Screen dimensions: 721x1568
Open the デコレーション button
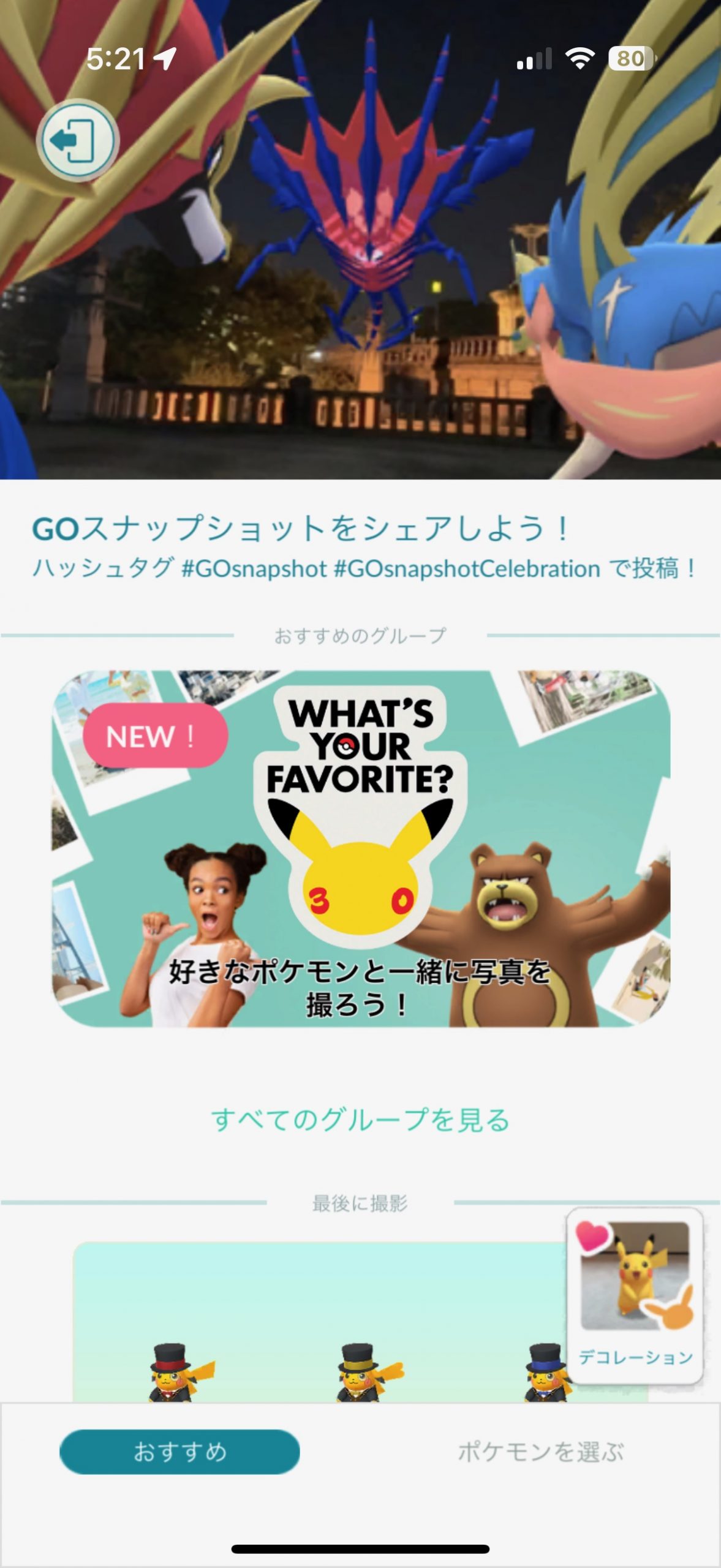pyautogui.click(x=635, y=1295)
